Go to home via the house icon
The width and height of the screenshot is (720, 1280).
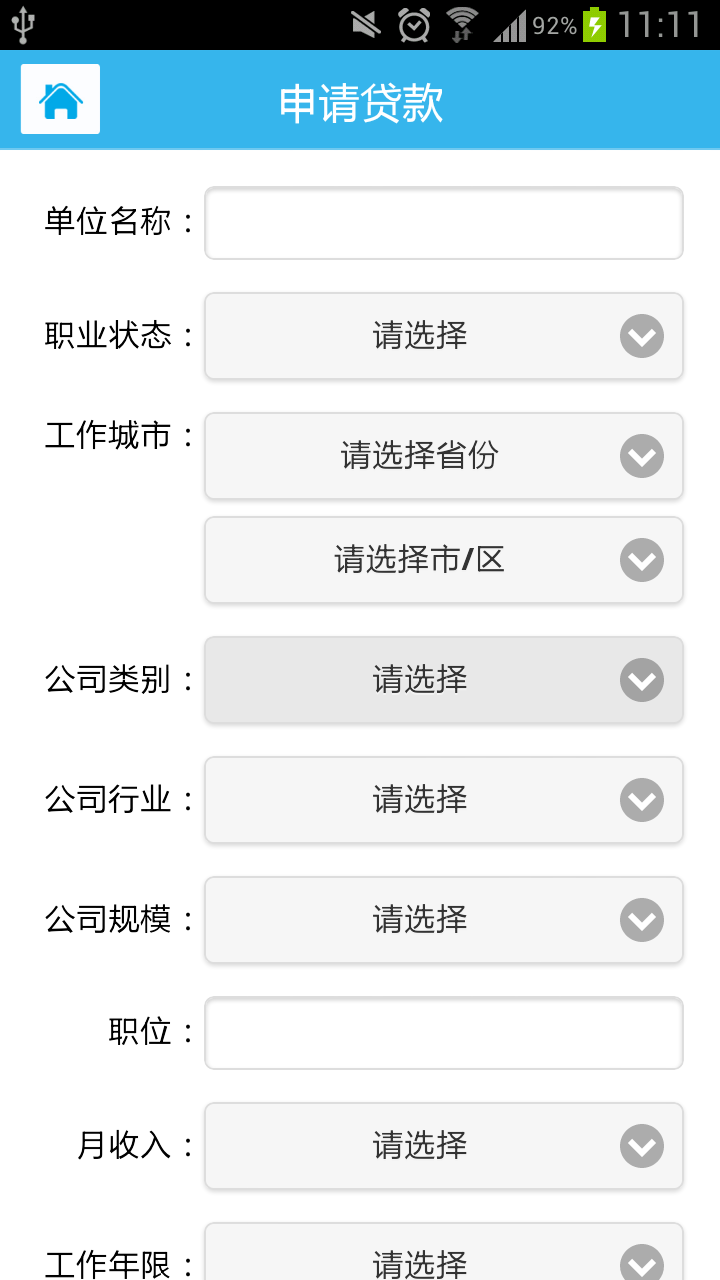click(60, 99)
